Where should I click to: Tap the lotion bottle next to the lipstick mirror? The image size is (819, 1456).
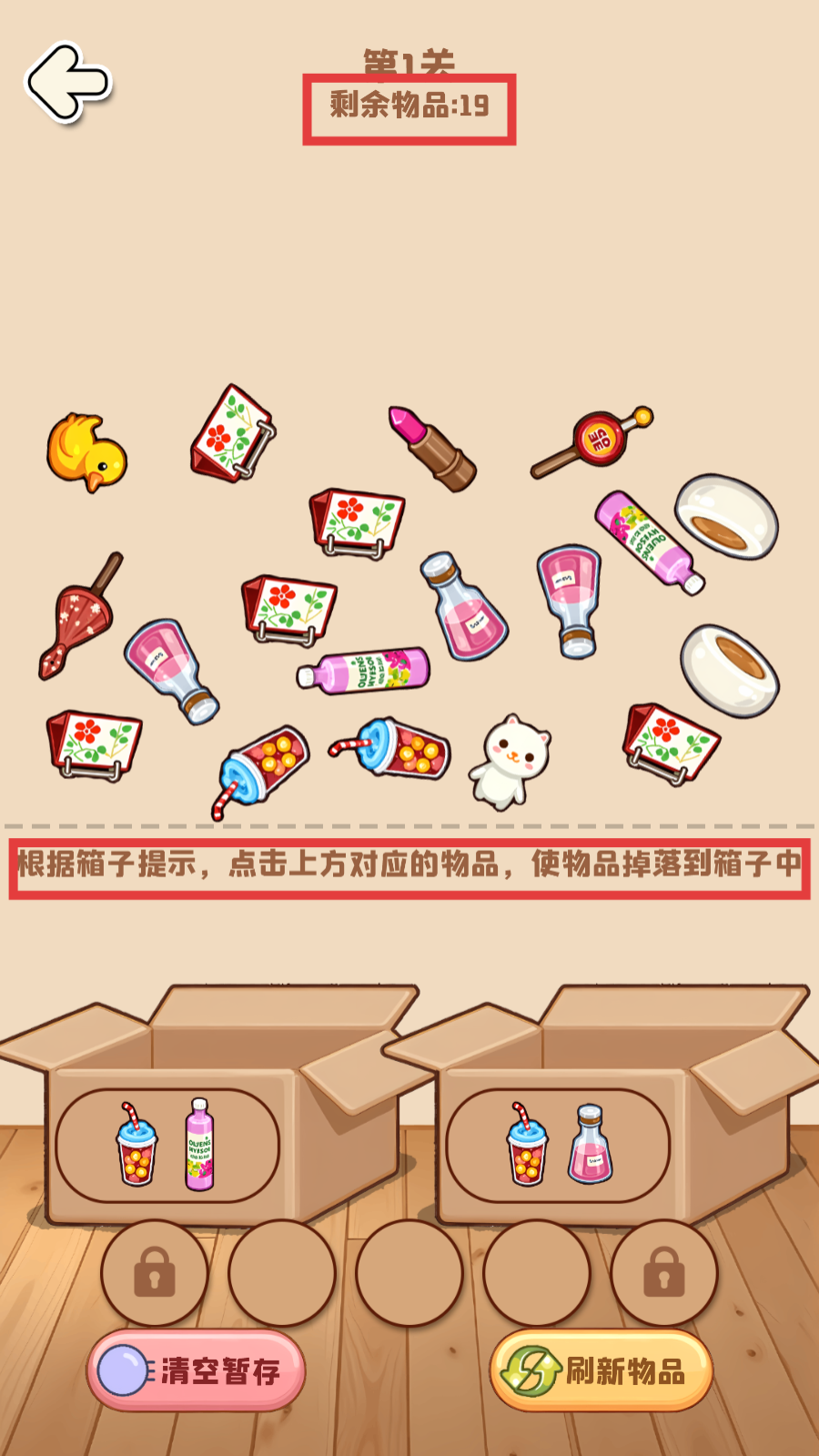click(x=648, y=541)
